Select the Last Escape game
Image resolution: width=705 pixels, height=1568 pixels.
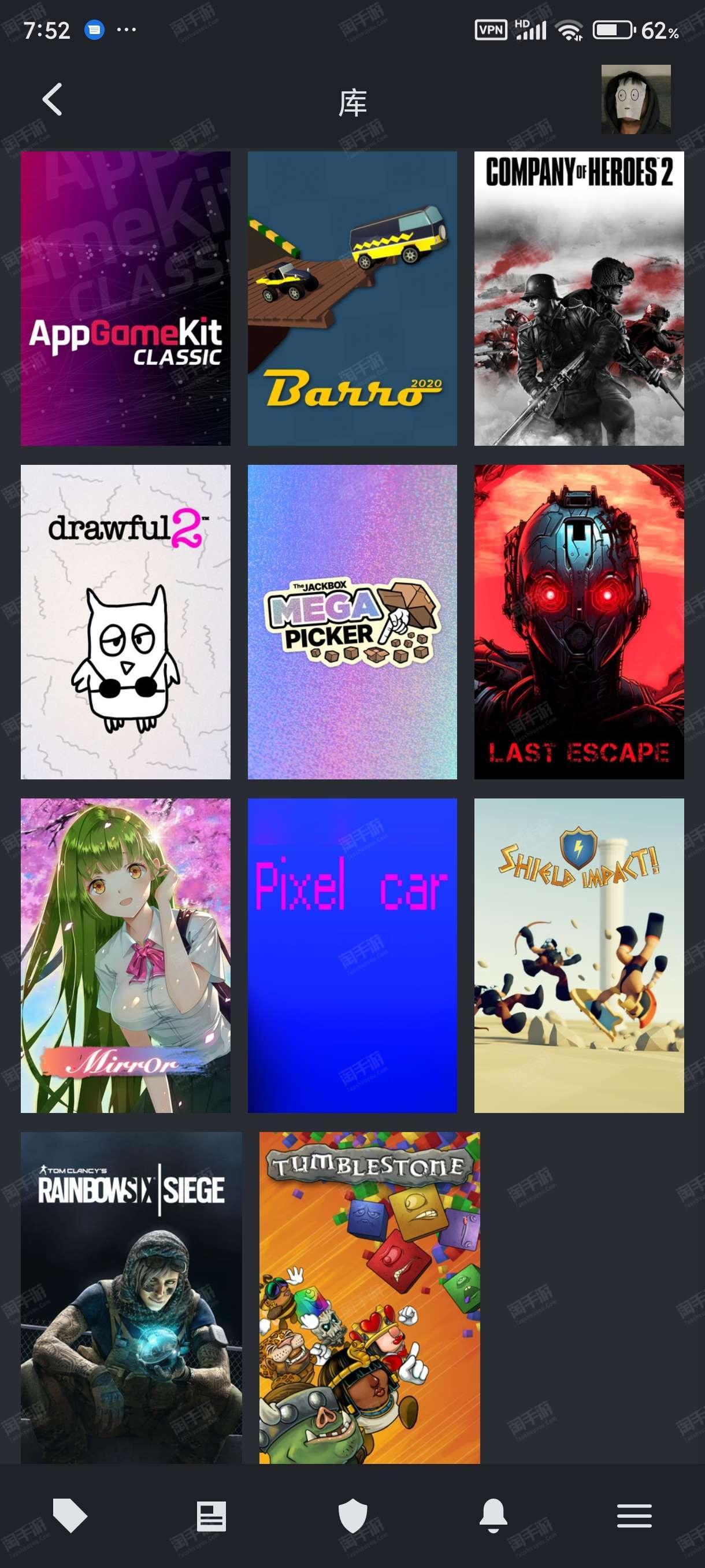(578, 622)
